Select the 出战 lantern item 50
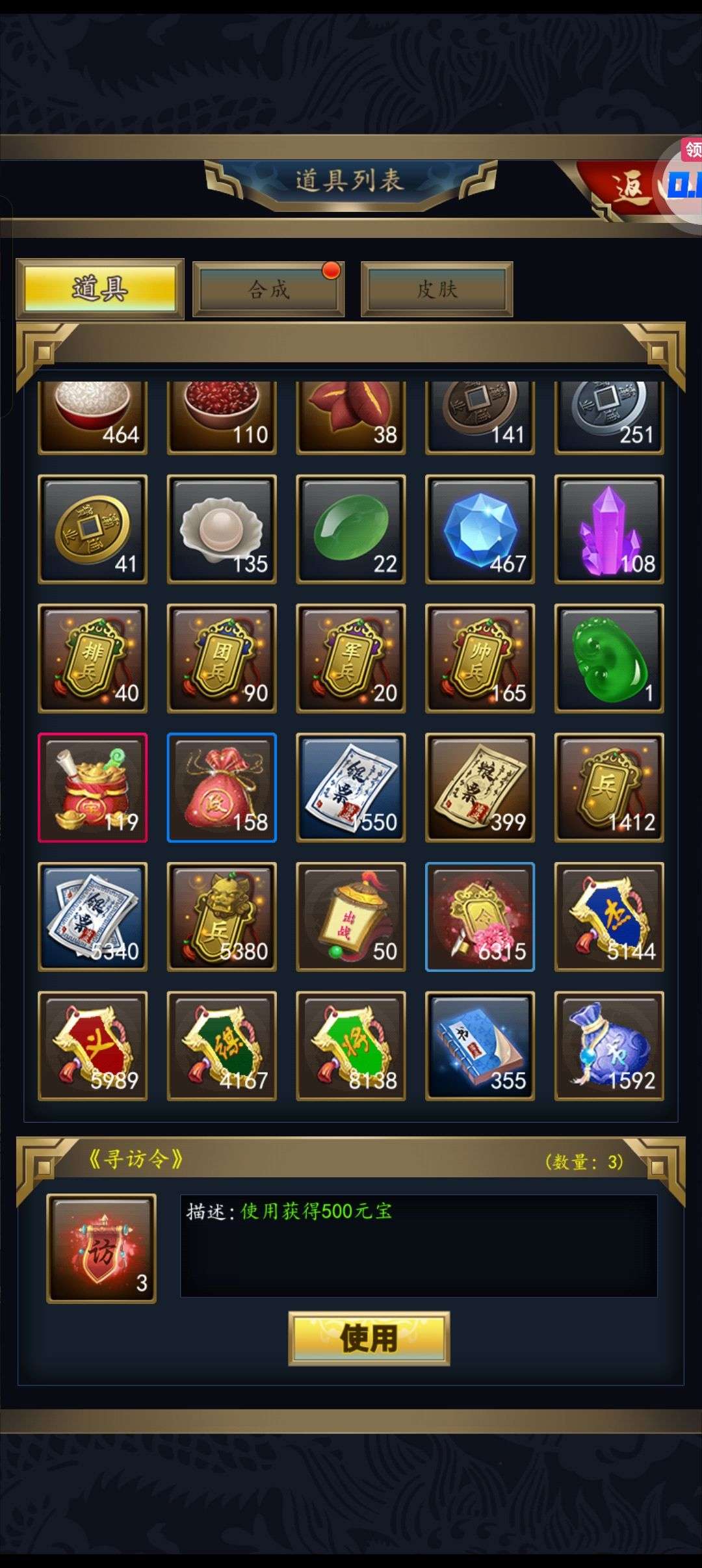The width and height of the screenshot is (702, 1568). (x=351, y=917)
